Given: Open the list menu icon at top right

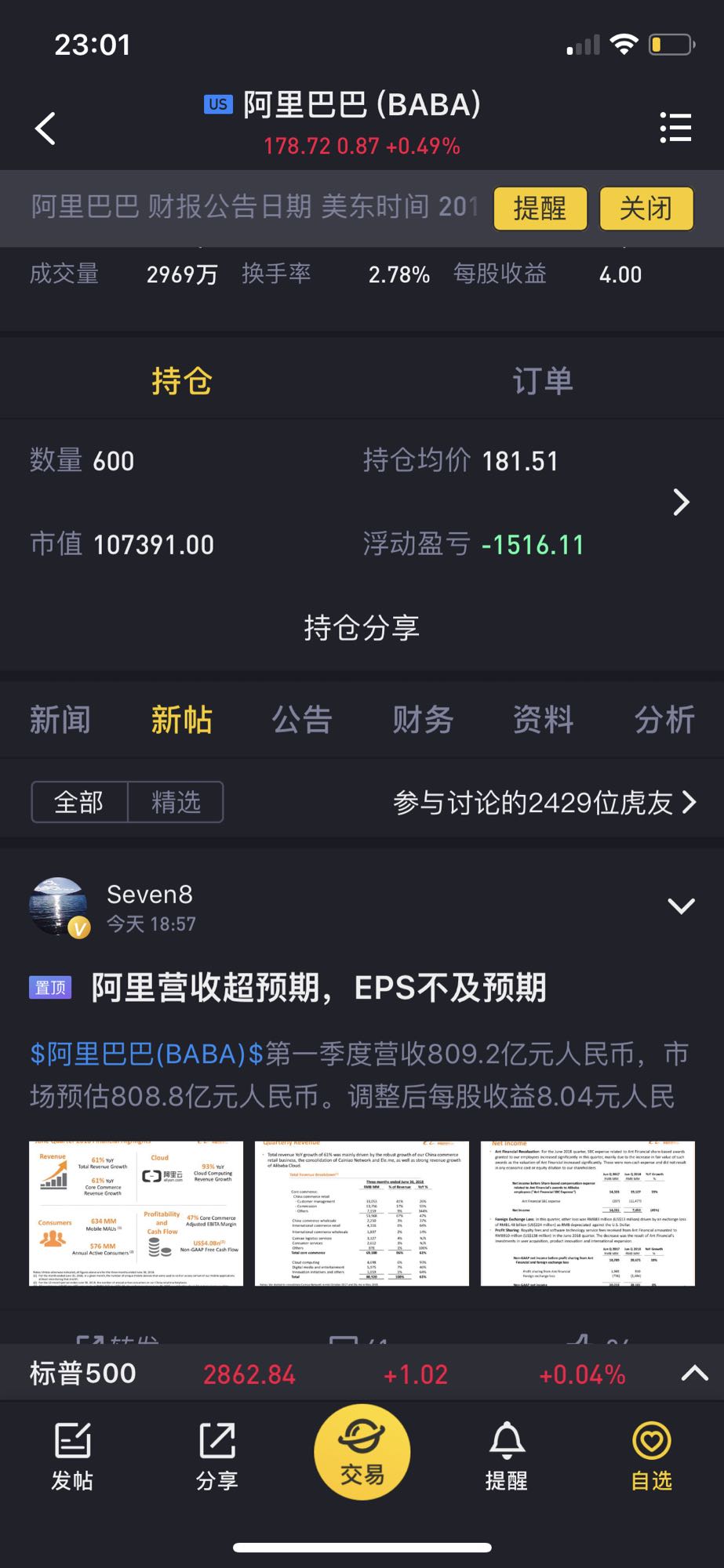Looking at the screenshot, I should point(675,128).
